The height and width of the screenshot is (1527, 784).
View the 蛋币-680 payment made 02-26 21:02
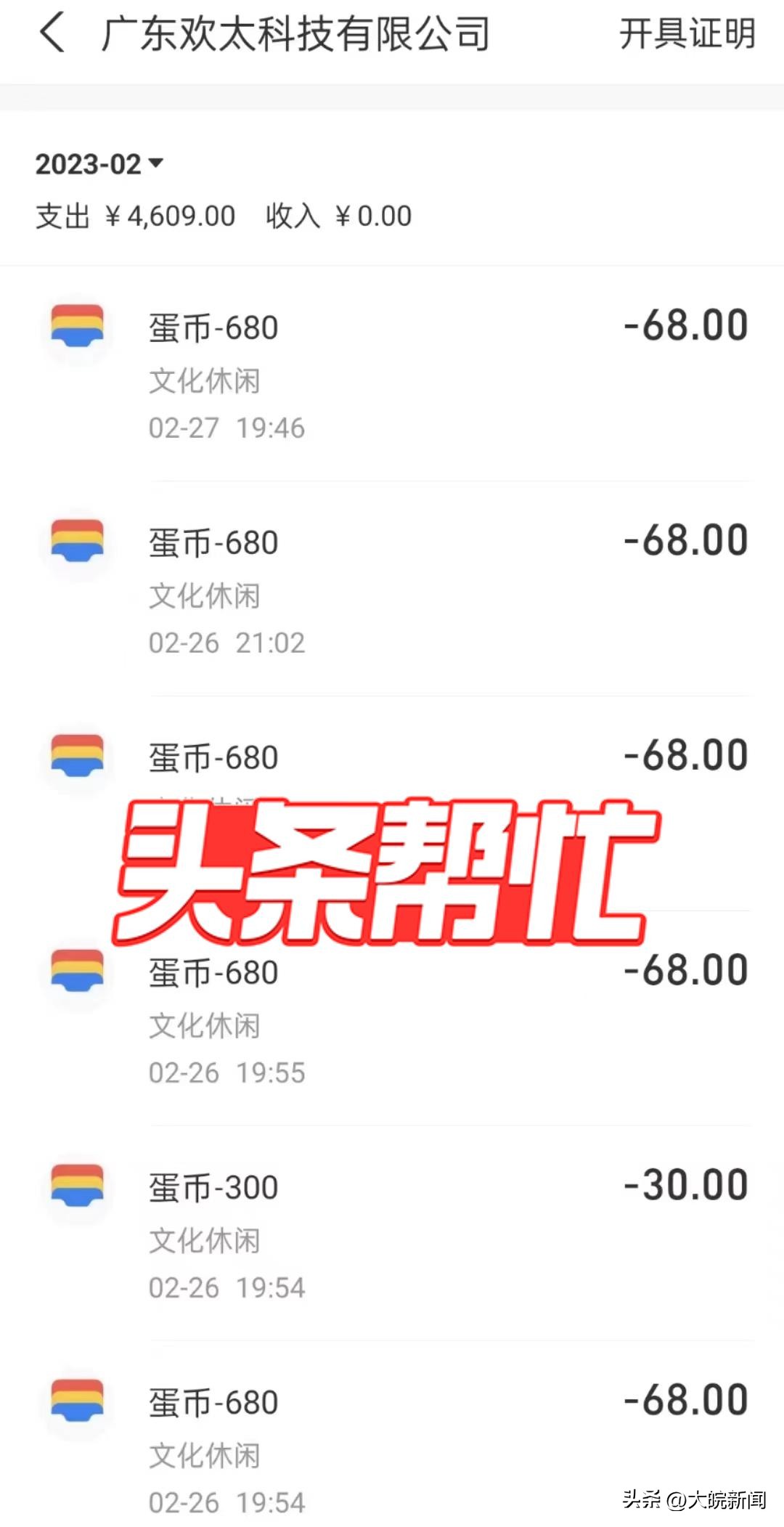392,590
